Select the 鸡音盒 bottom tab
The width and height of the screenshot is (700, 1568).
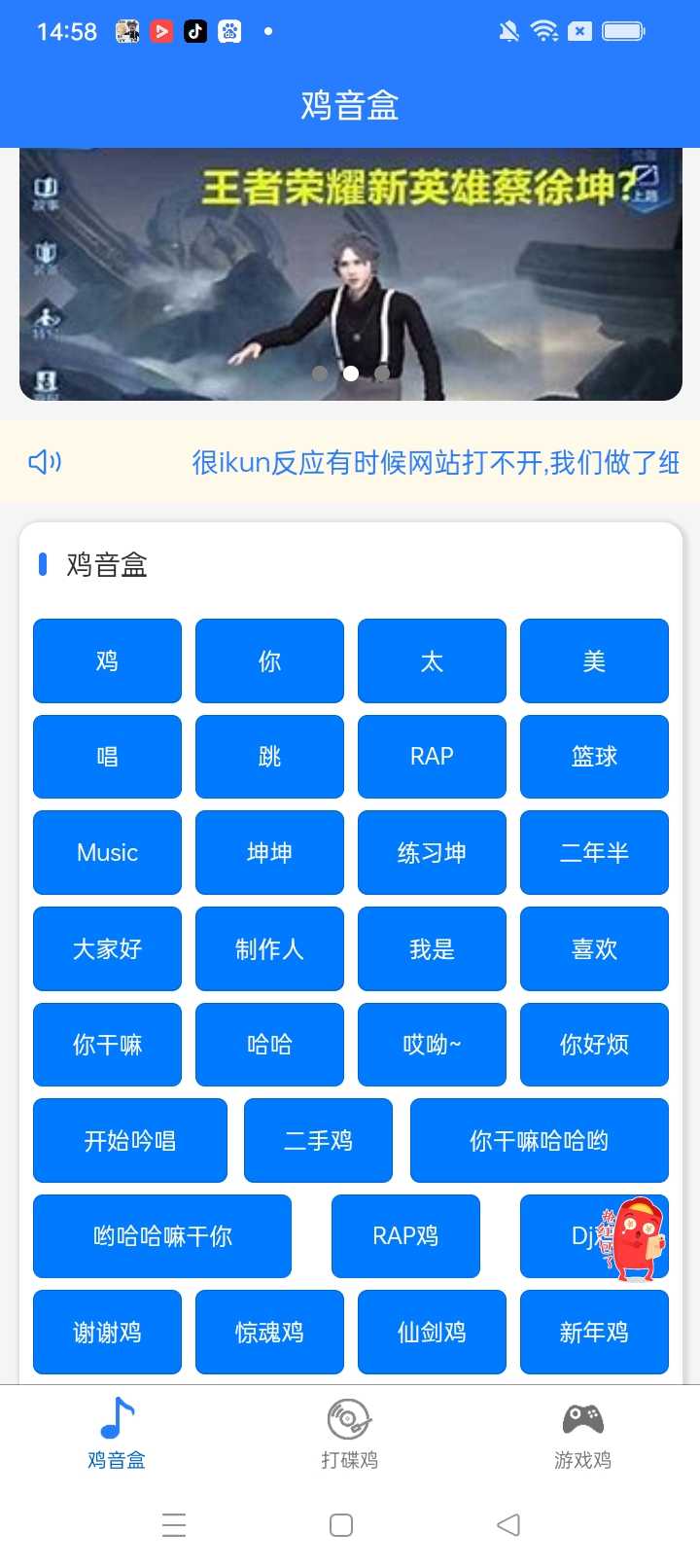click(x=117, y=1432)
